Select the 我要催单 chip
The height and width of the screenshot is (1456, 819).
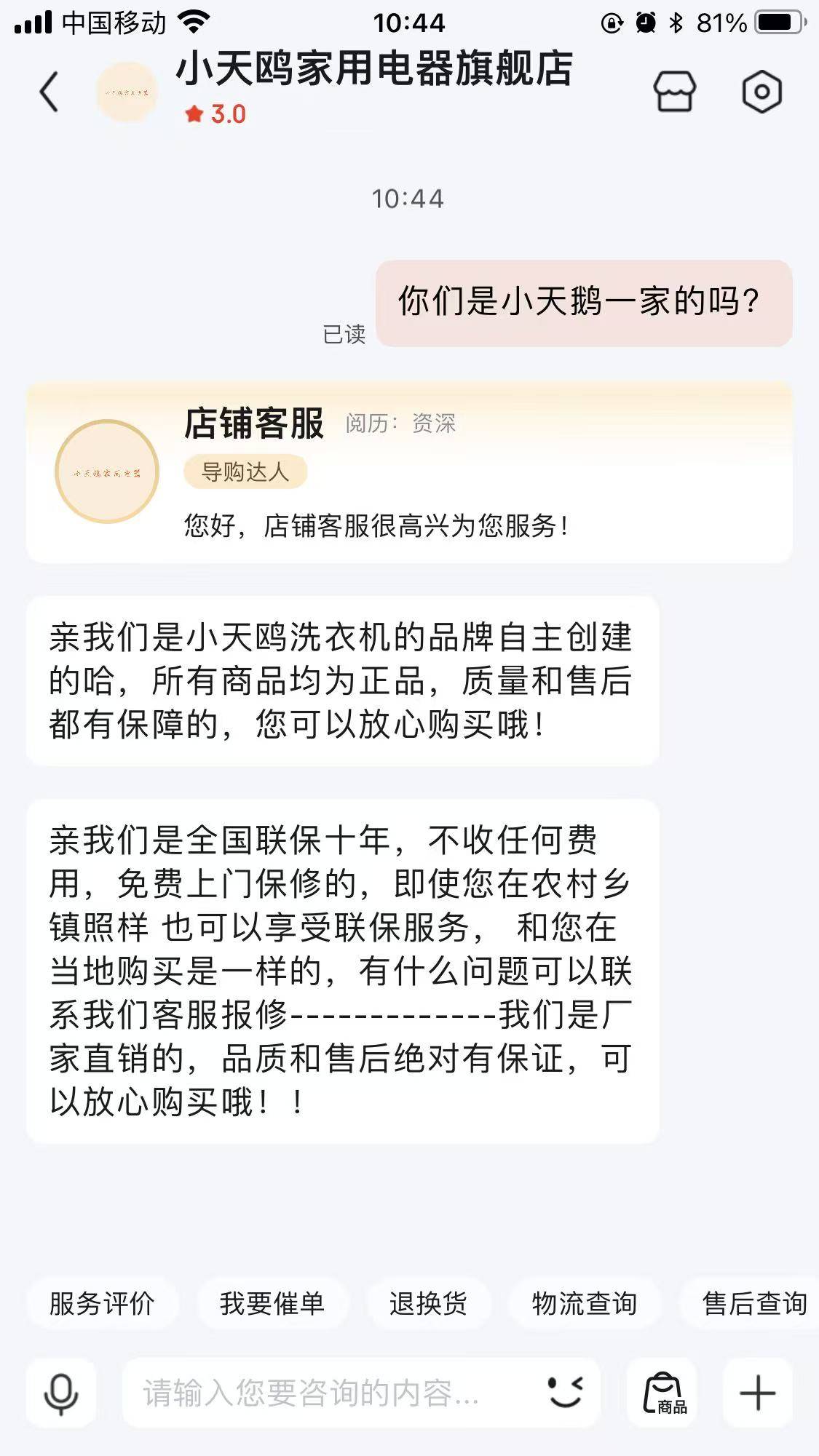coord(272,1303)
